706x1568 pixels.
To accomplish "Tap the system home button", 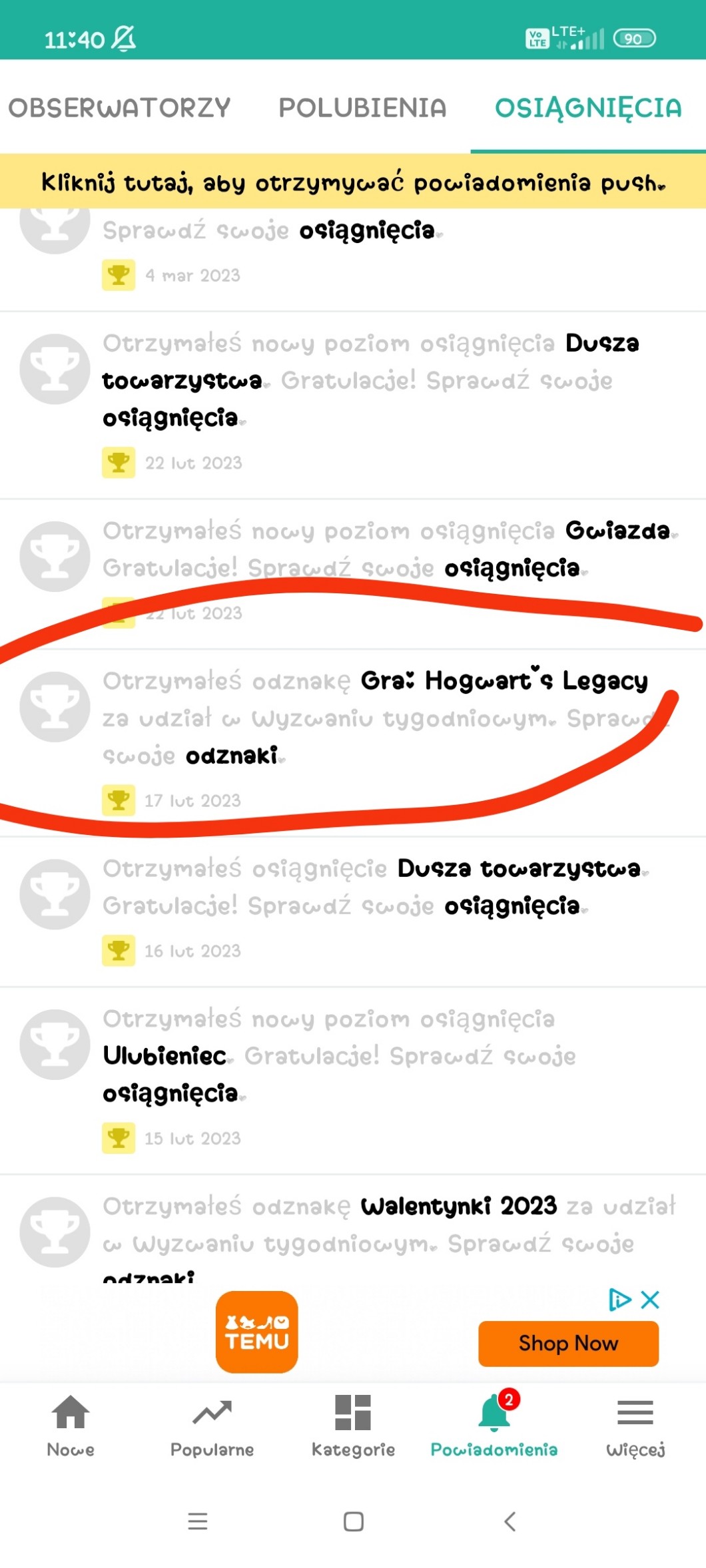I will (x=353, y=1521).
